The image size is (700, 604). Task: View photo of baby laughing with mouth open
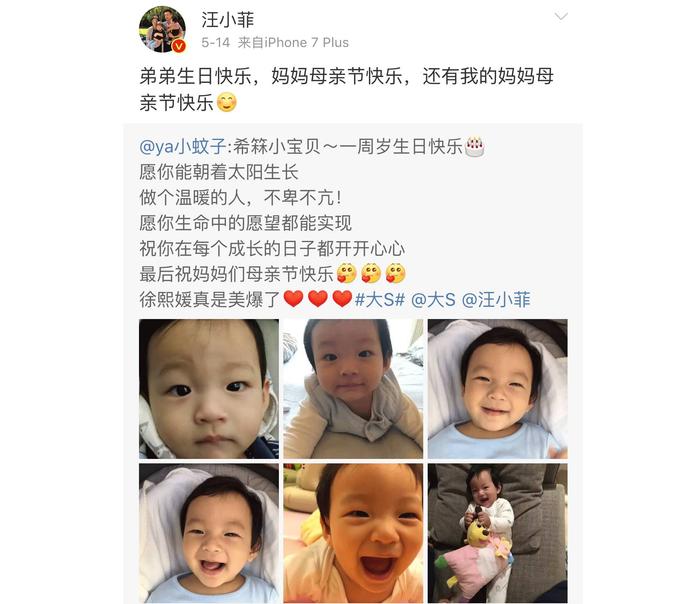click(x=352, y=532)
